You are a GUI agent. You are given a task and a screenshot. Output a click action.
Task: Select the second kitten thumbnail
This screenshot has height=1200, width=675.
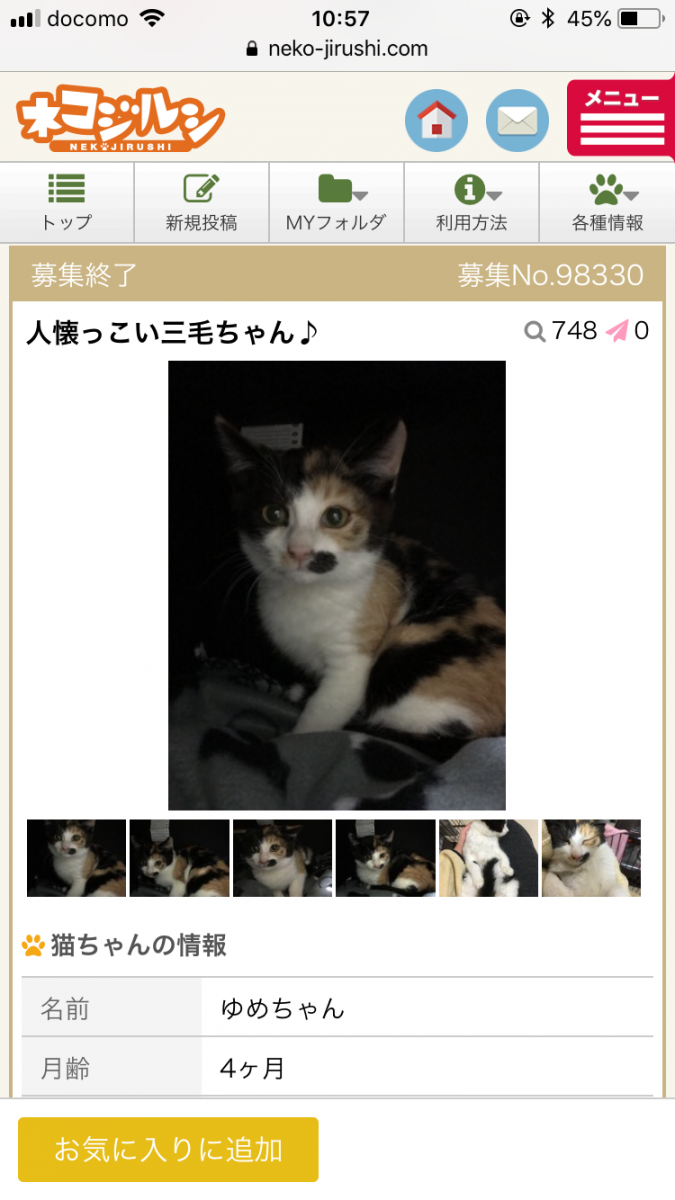(180, 858)
